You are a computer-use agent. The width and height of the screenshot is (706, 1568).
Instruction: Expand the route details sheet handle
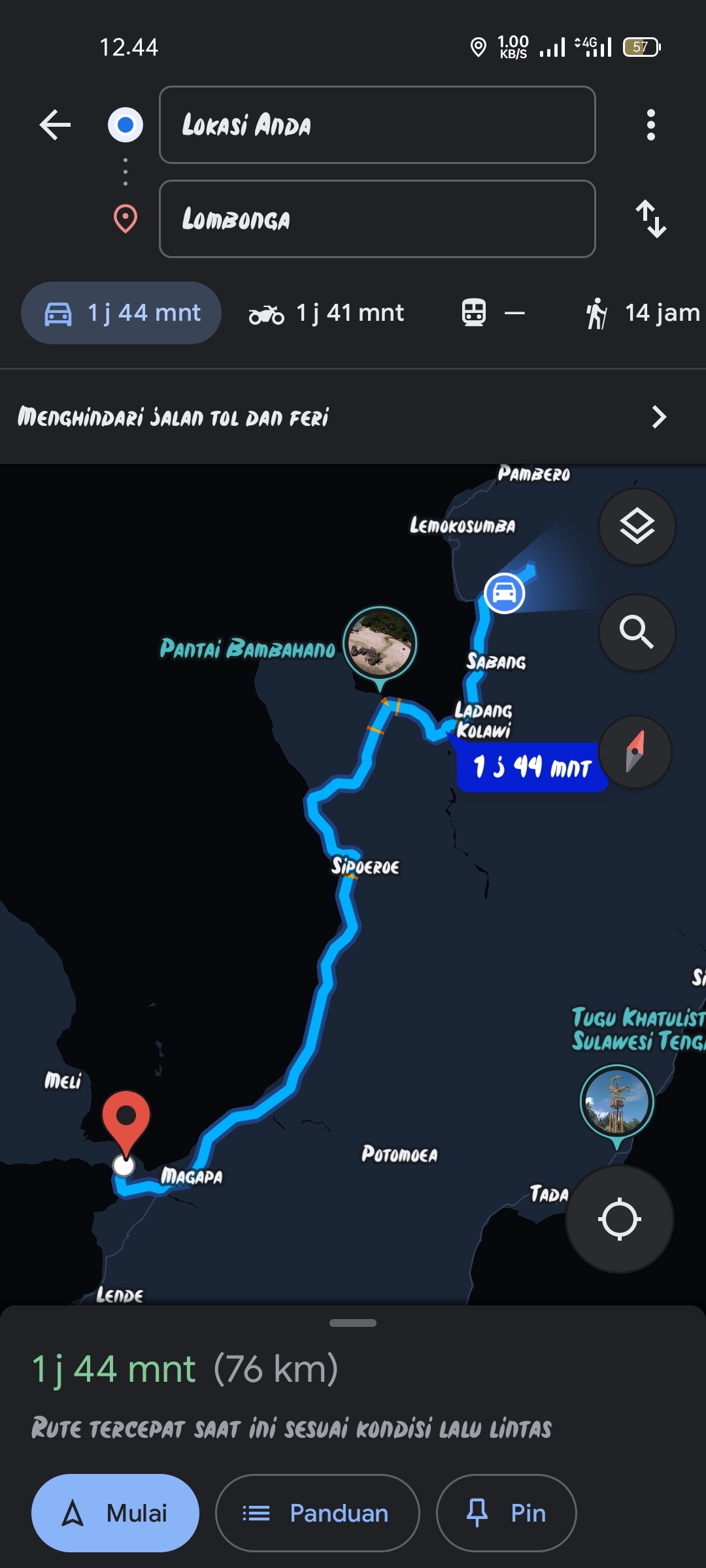353,1323
